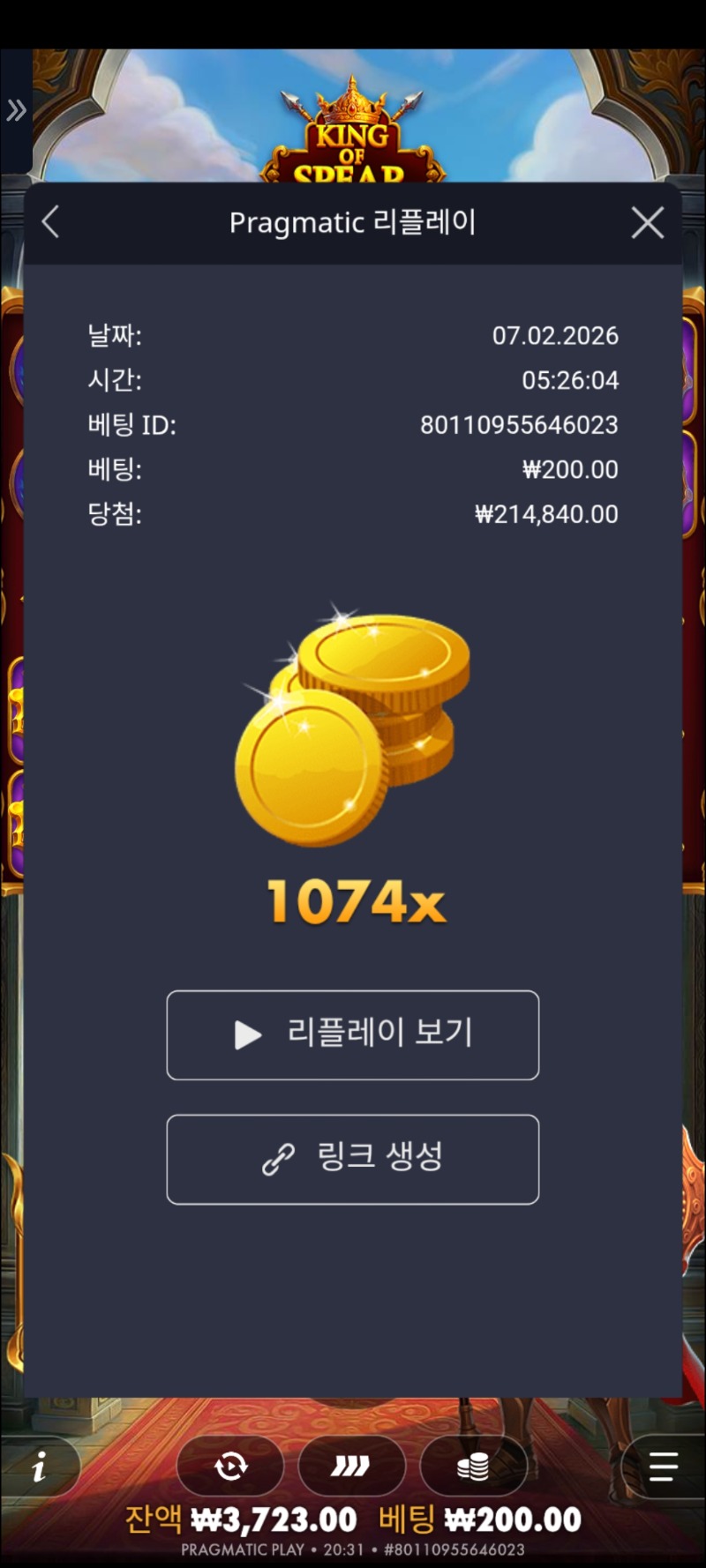The width and height of the screenshot is (706, 1568).
Task: Open the bet coins settings
Action: pyautogui.click(x=473, y=1467)
